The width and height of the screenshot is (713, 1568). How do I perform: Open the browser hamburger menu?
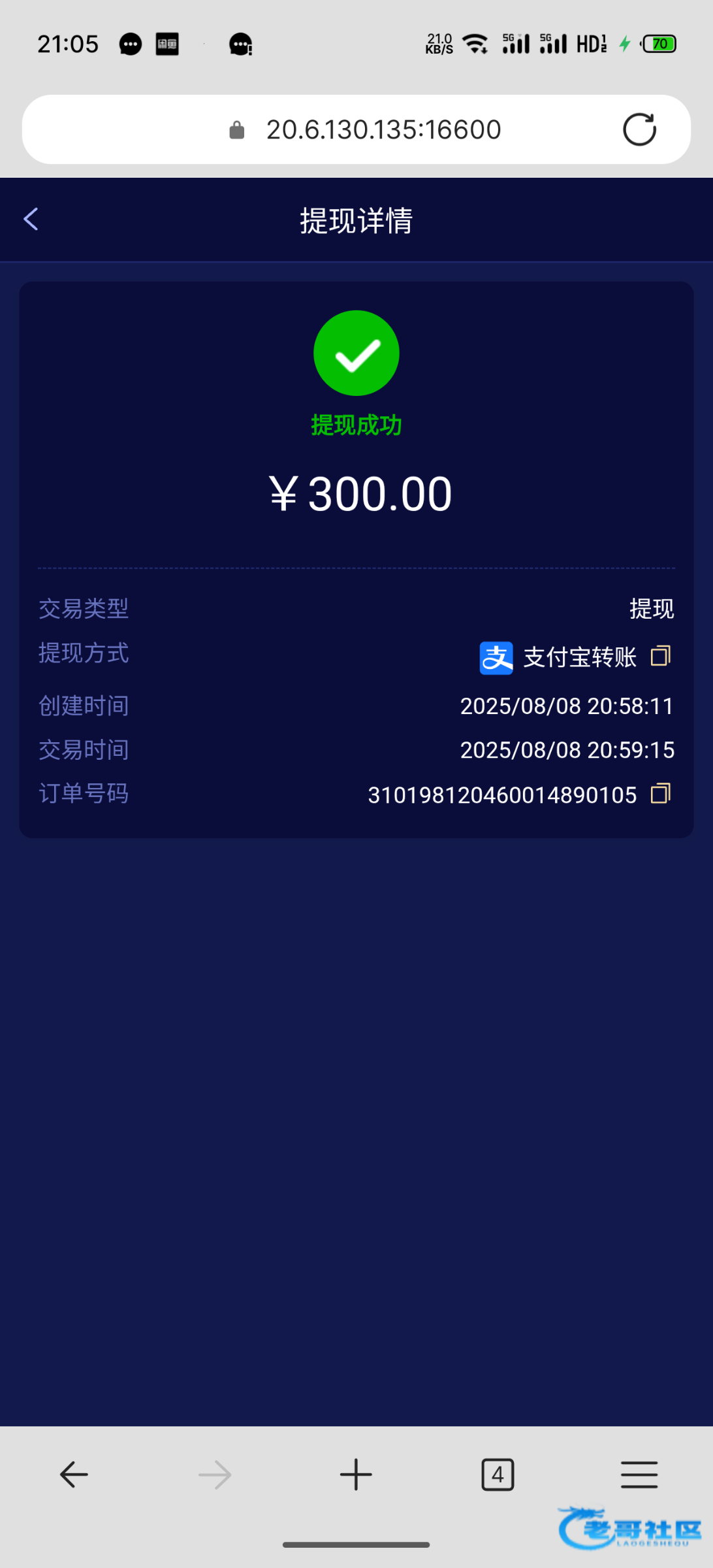pyautogui.click(x=639, y=1475)
